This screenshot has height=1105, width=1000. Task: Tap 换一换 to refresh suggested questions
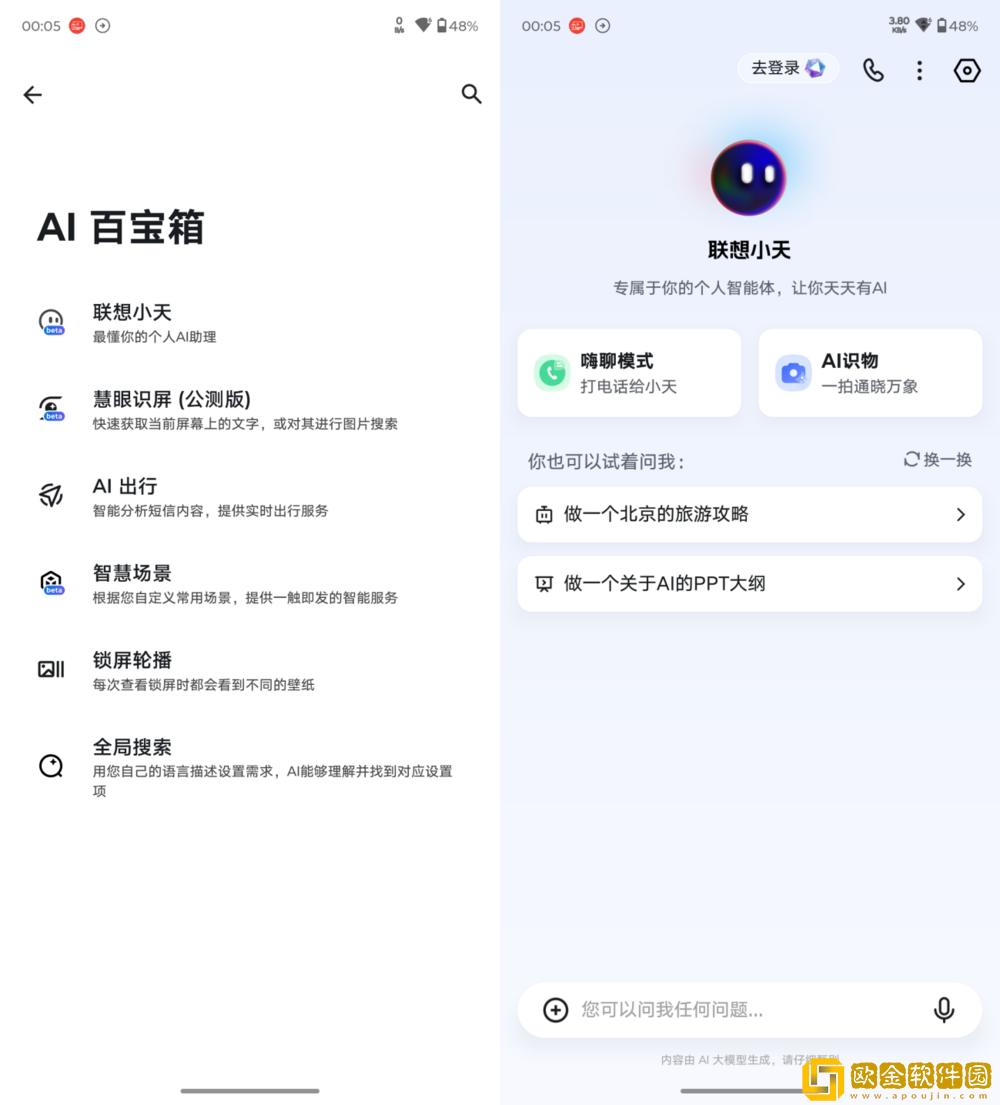(x=936, y=461)
